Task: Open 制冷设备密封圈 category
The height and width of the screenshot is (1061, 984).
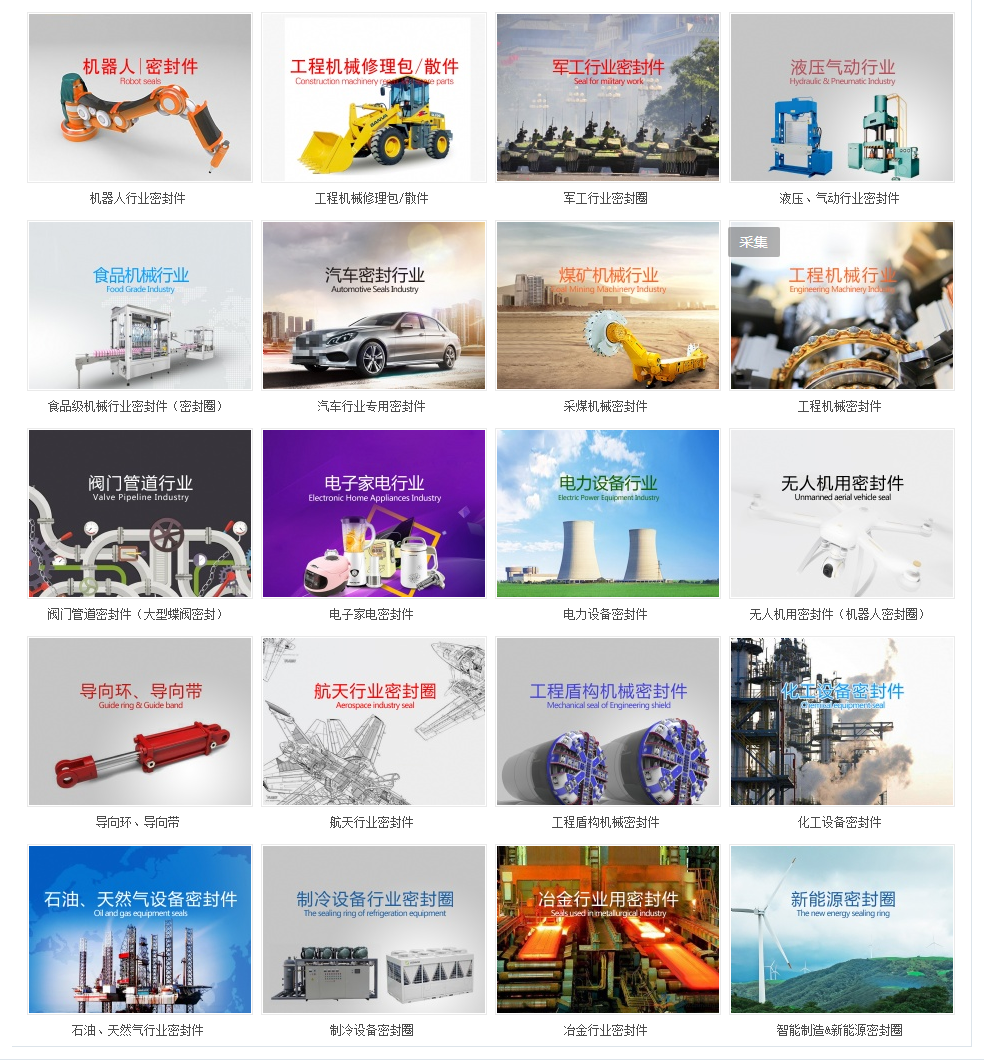Action: pos(373,930)
